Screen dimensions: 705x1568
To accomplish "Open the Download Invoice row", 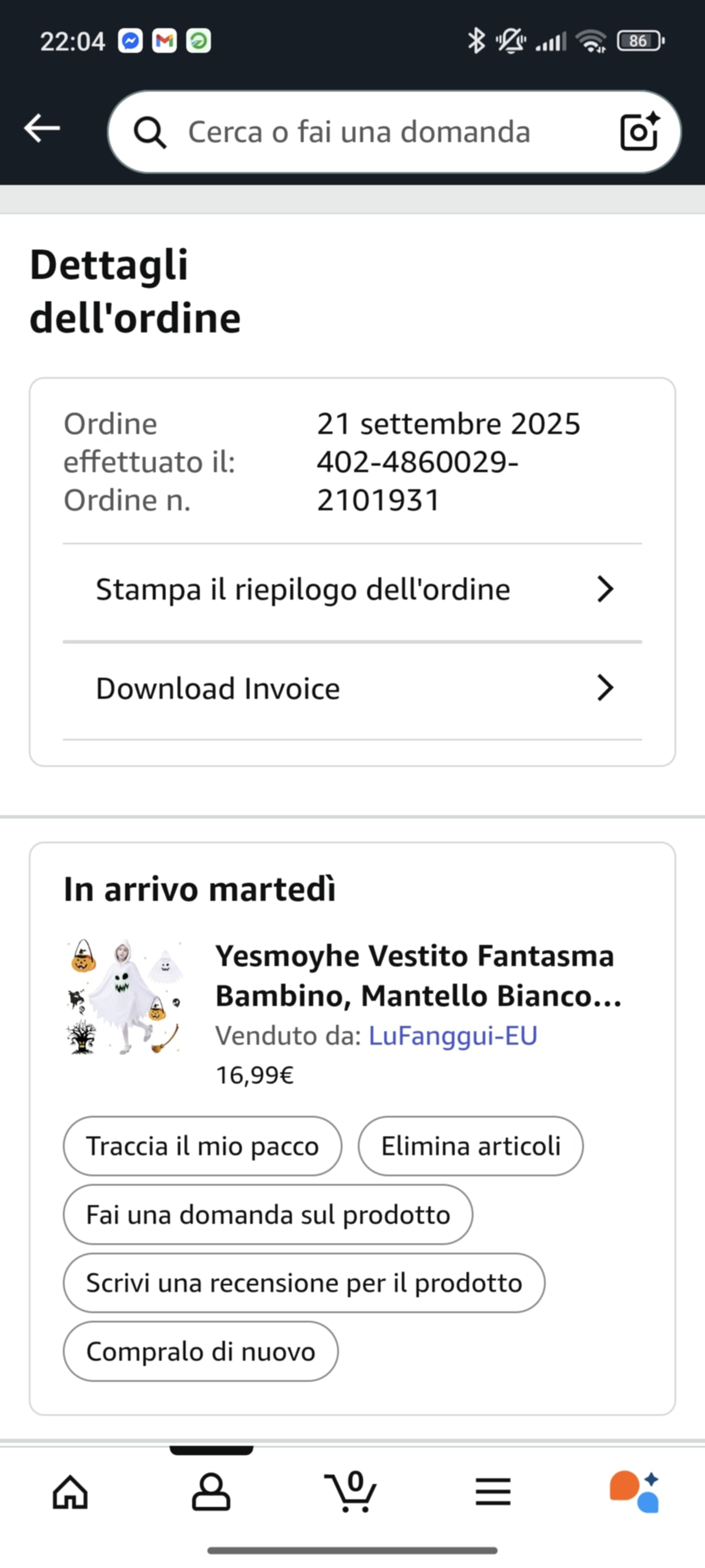I will [352, 688].
